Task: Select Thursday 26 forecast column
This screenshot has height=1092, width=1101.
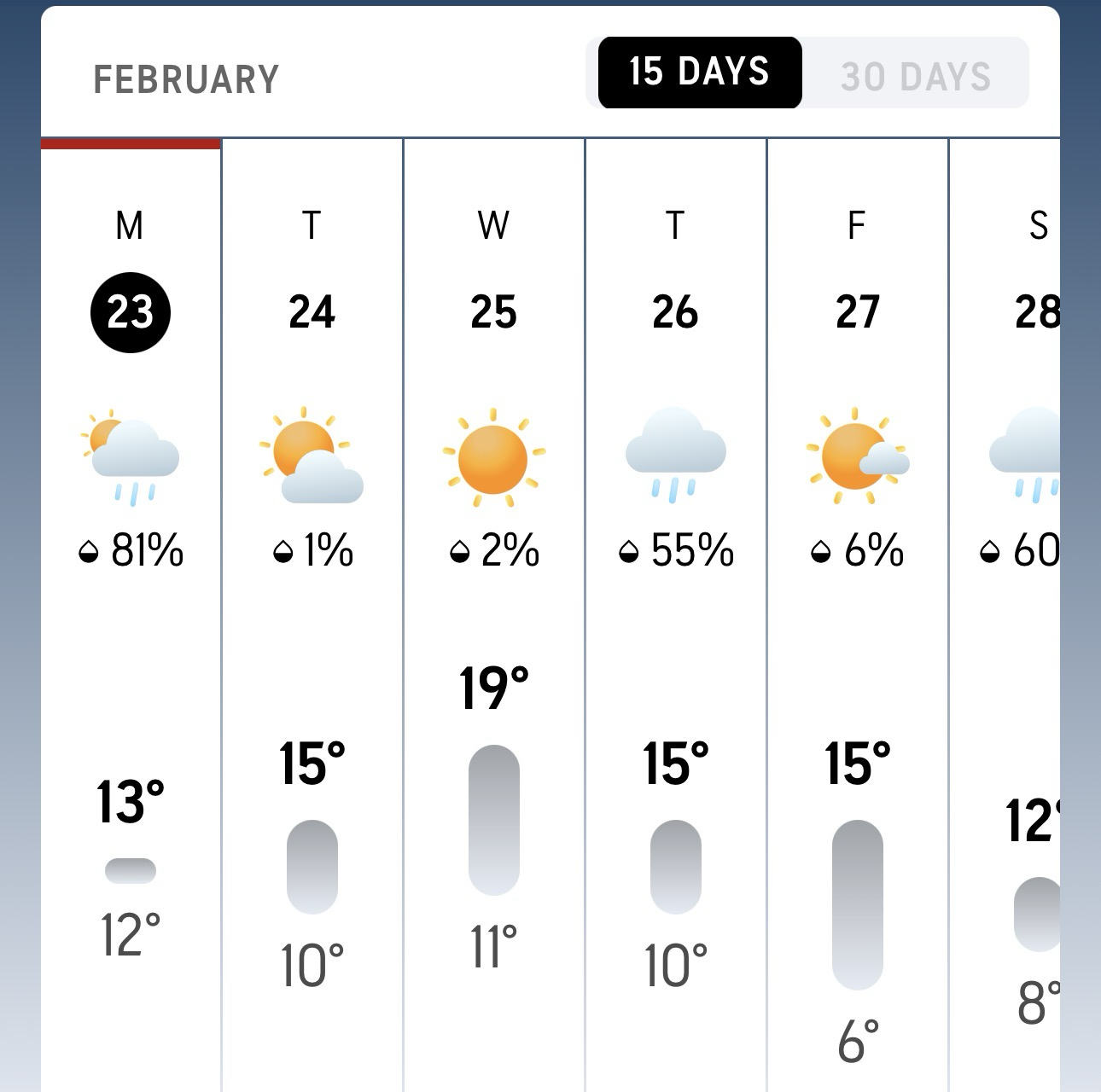Action: [675, 312]
